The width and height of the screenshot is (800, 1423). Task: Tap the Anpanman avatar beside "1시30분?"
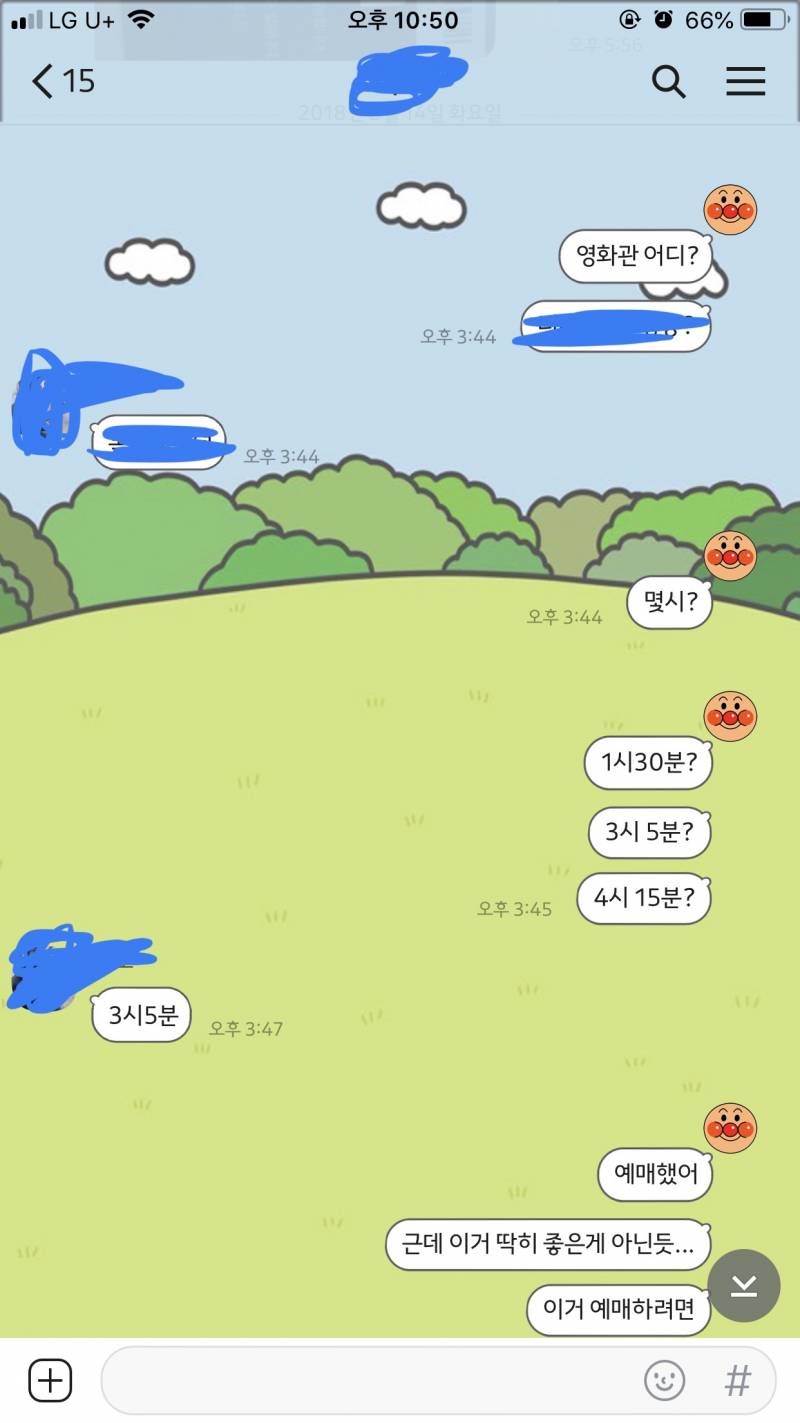pyautogui.click(x=729, y=716)
